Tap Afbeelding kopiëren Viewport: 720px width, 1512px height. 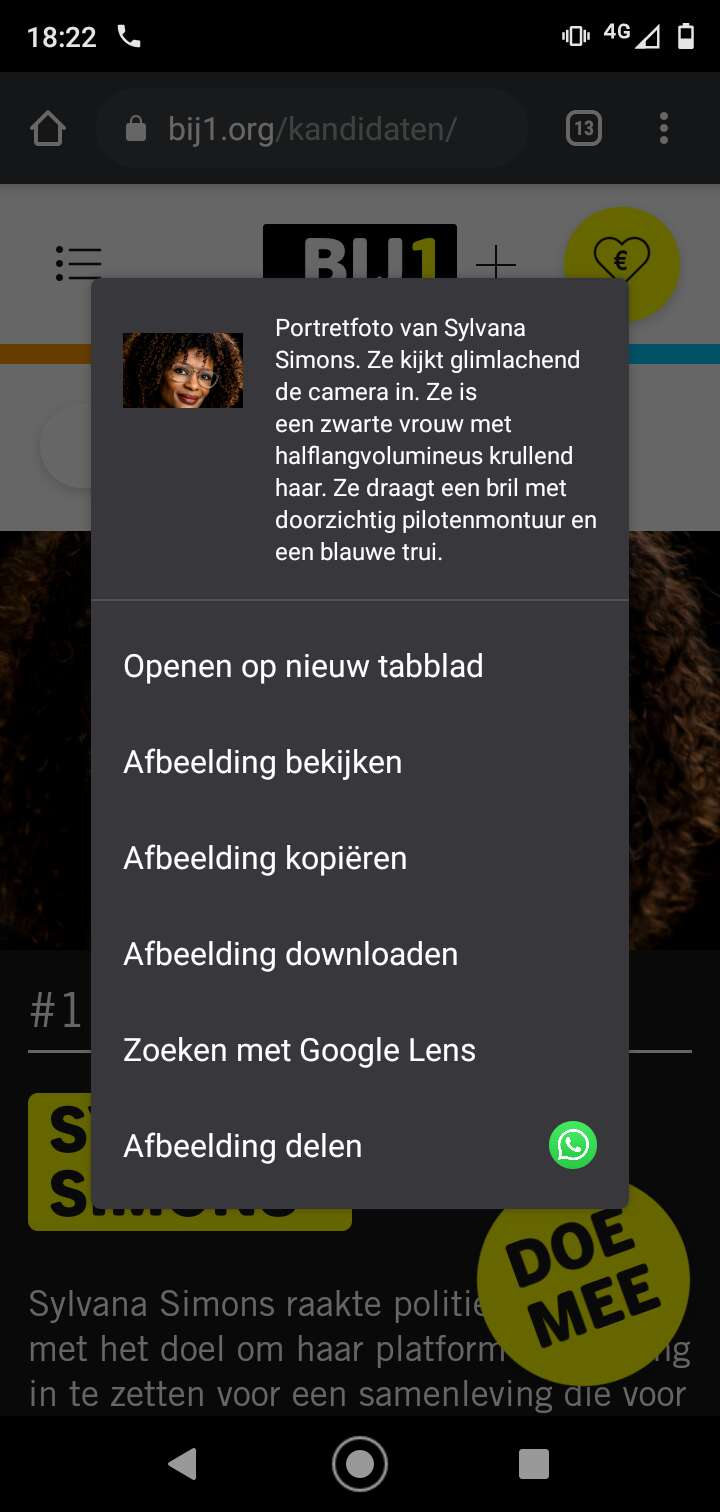360,858
